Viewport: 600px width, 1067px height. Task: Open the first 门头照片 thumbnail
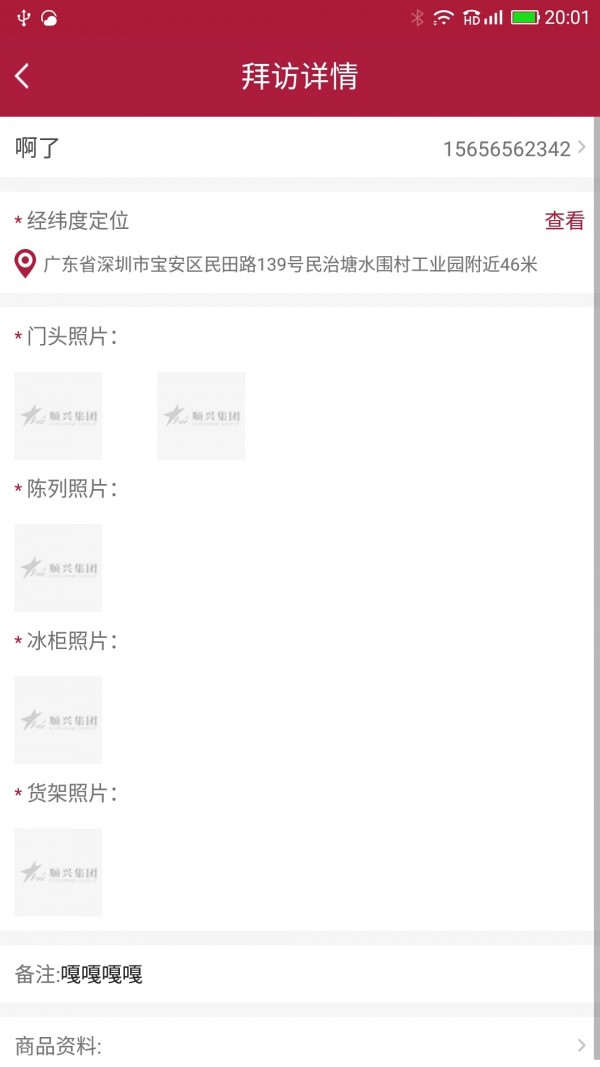pos(59,415)
